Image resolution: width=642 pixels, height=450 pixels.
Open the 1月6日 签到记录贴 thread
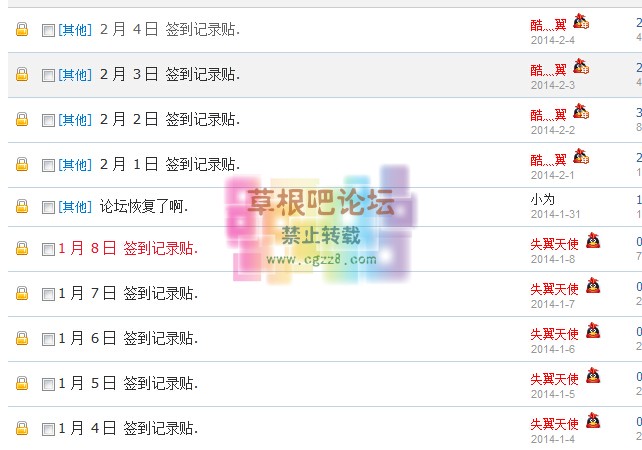click(x=128, y=338)
